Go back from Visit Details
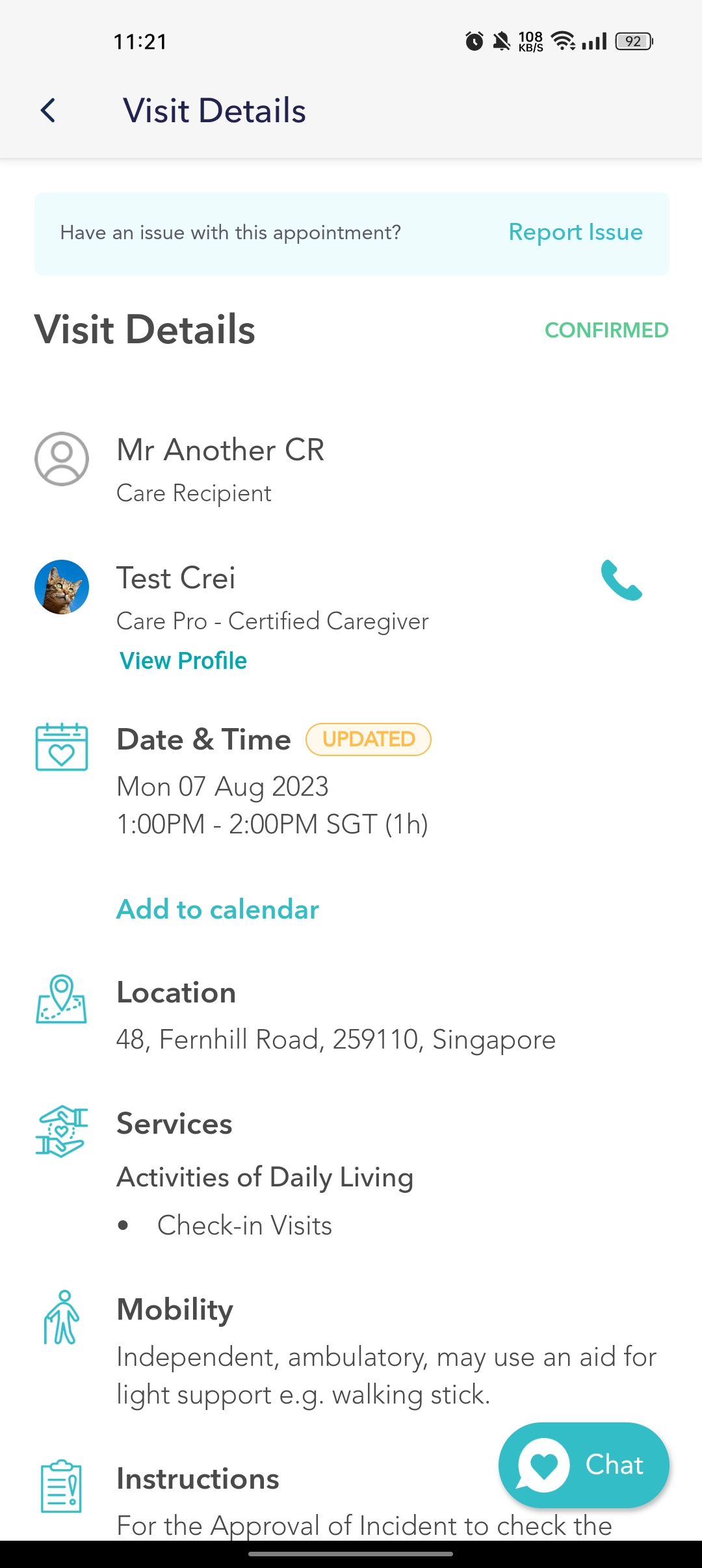The image size is (702, 1568). 48,111
